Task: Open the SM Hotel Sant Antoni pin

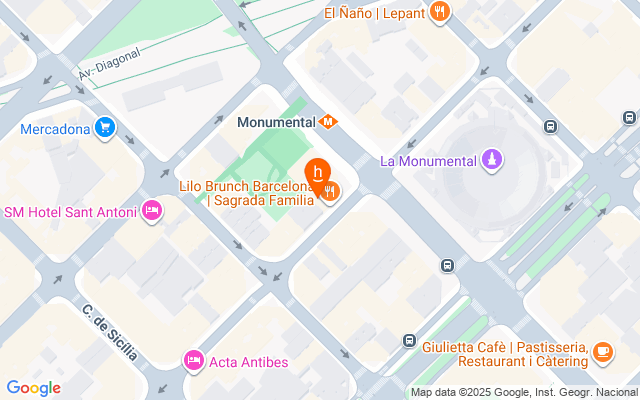Action: [x=152, y=211]
